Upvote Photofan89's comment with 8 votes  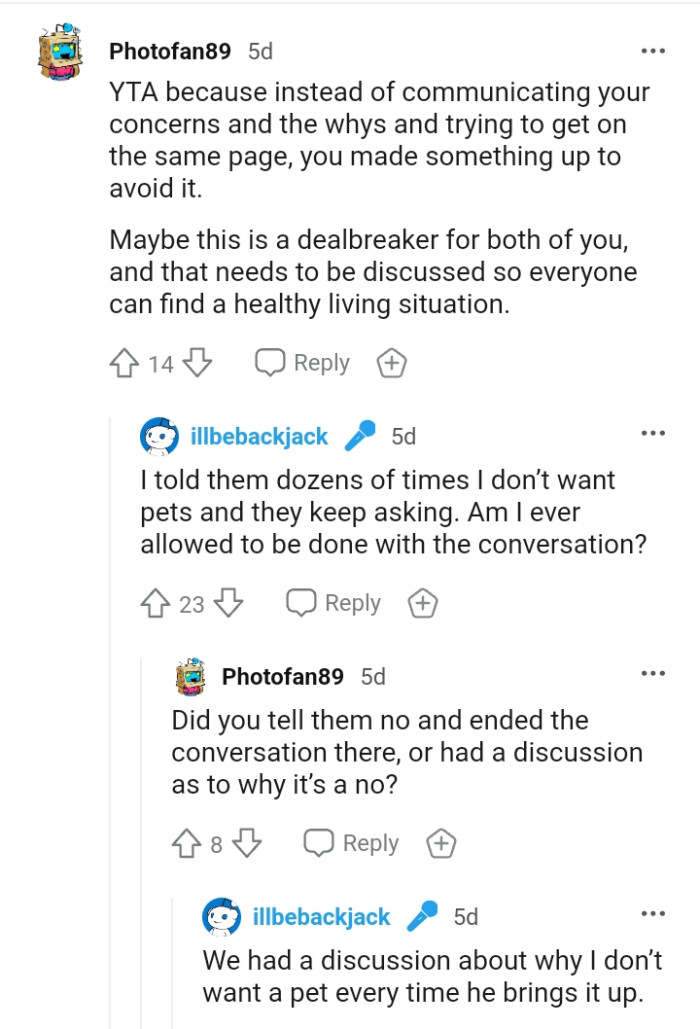pyautogui.click(x=188, y=843)
